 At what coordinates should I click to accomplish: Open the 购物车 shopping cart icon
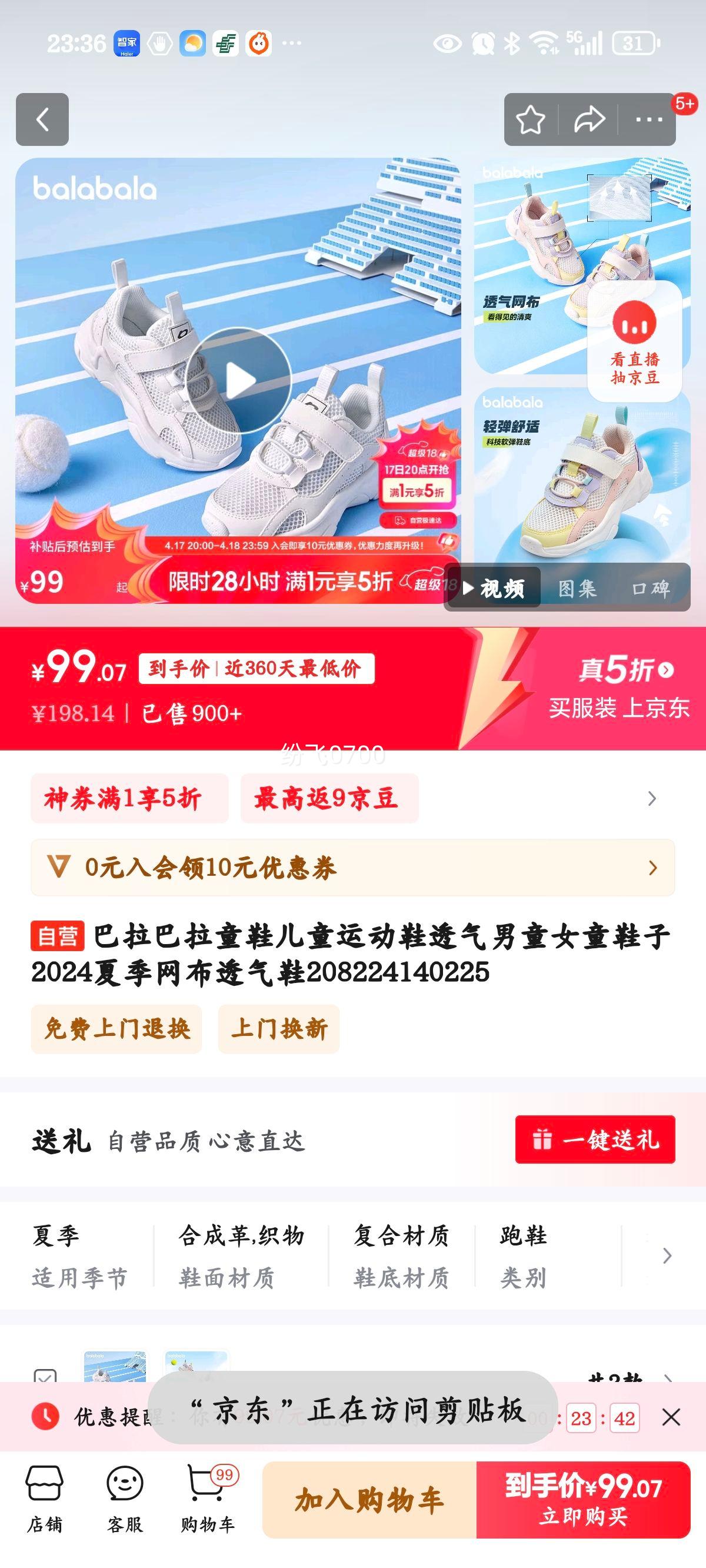click(207, 1497)
